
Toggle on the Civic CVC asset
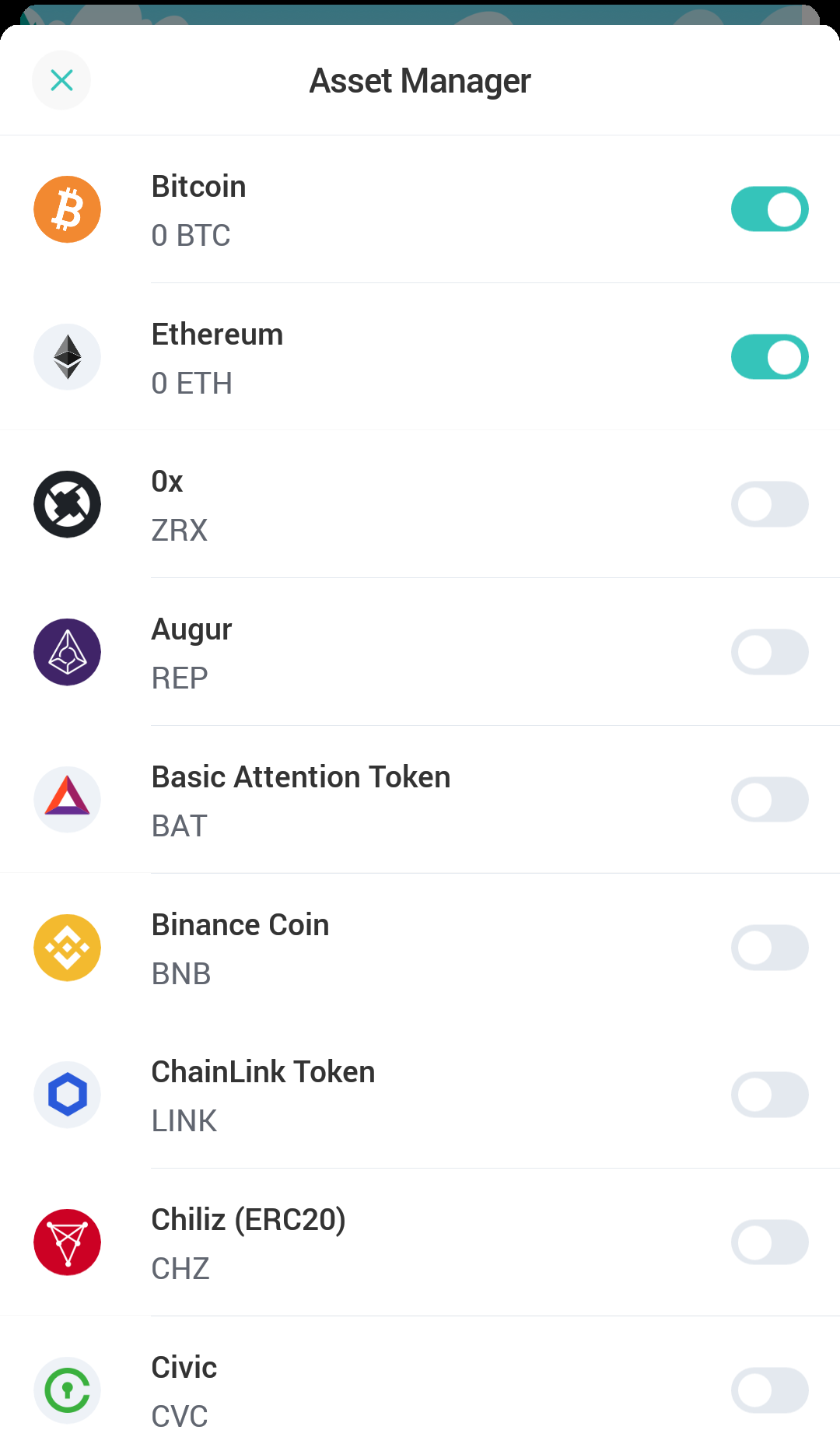pos(769,1390)
